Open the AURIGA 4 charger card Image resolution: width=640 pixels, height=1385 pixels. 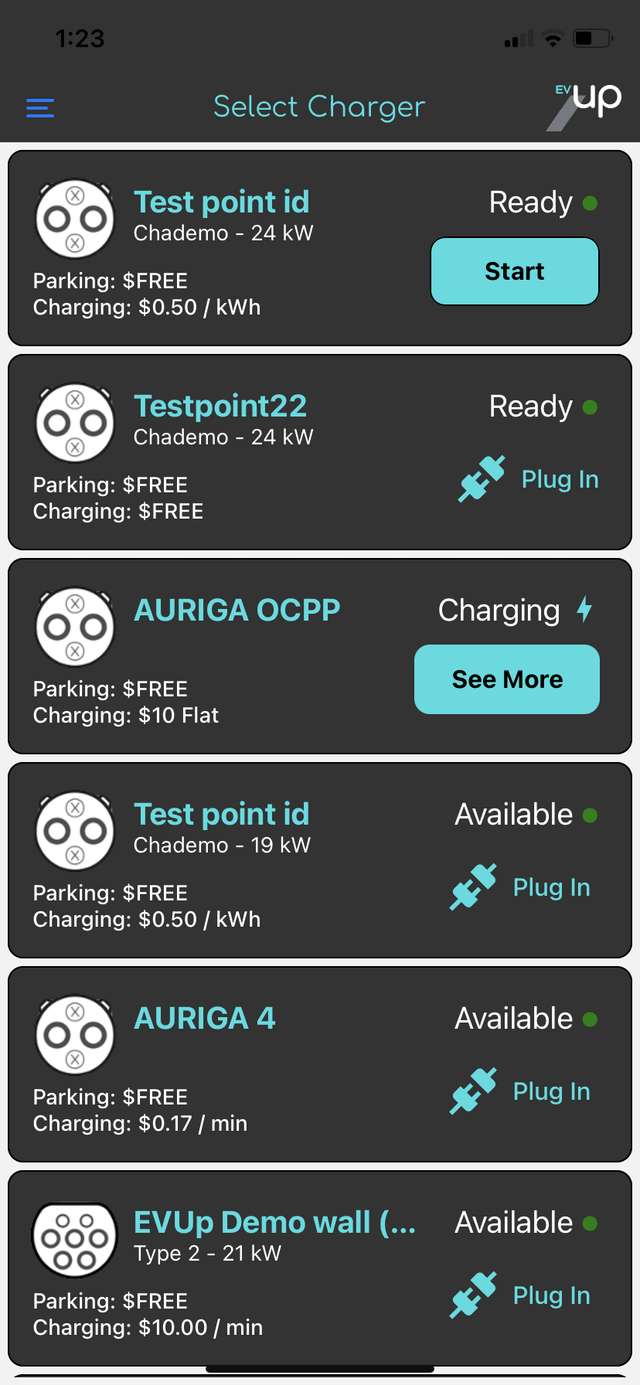[320, 1064]
